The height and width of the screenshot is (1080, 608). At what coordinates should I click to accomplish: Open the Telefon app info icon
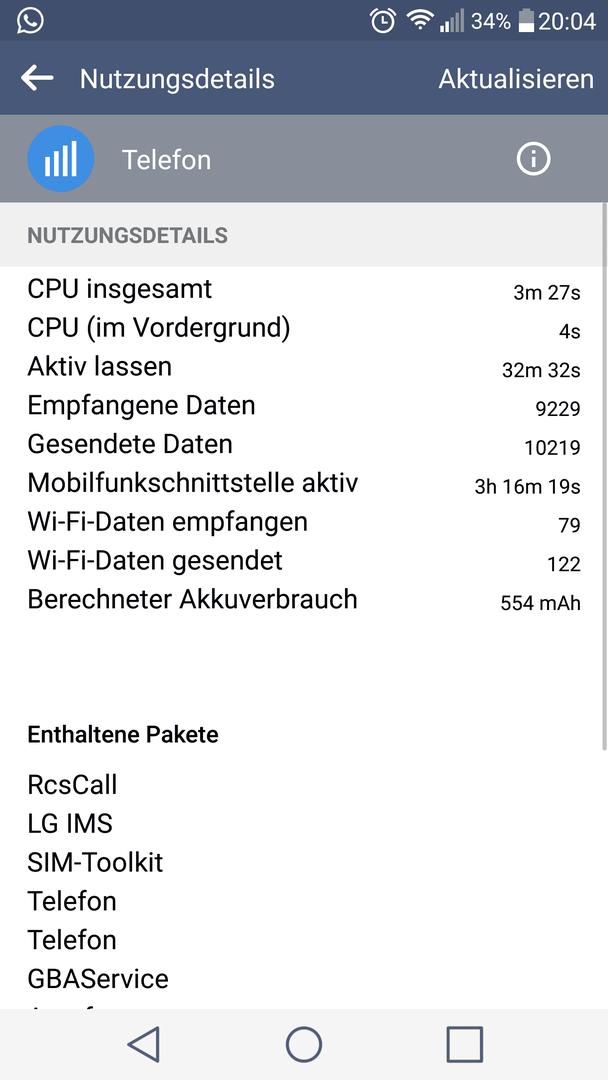pos(534,159)
